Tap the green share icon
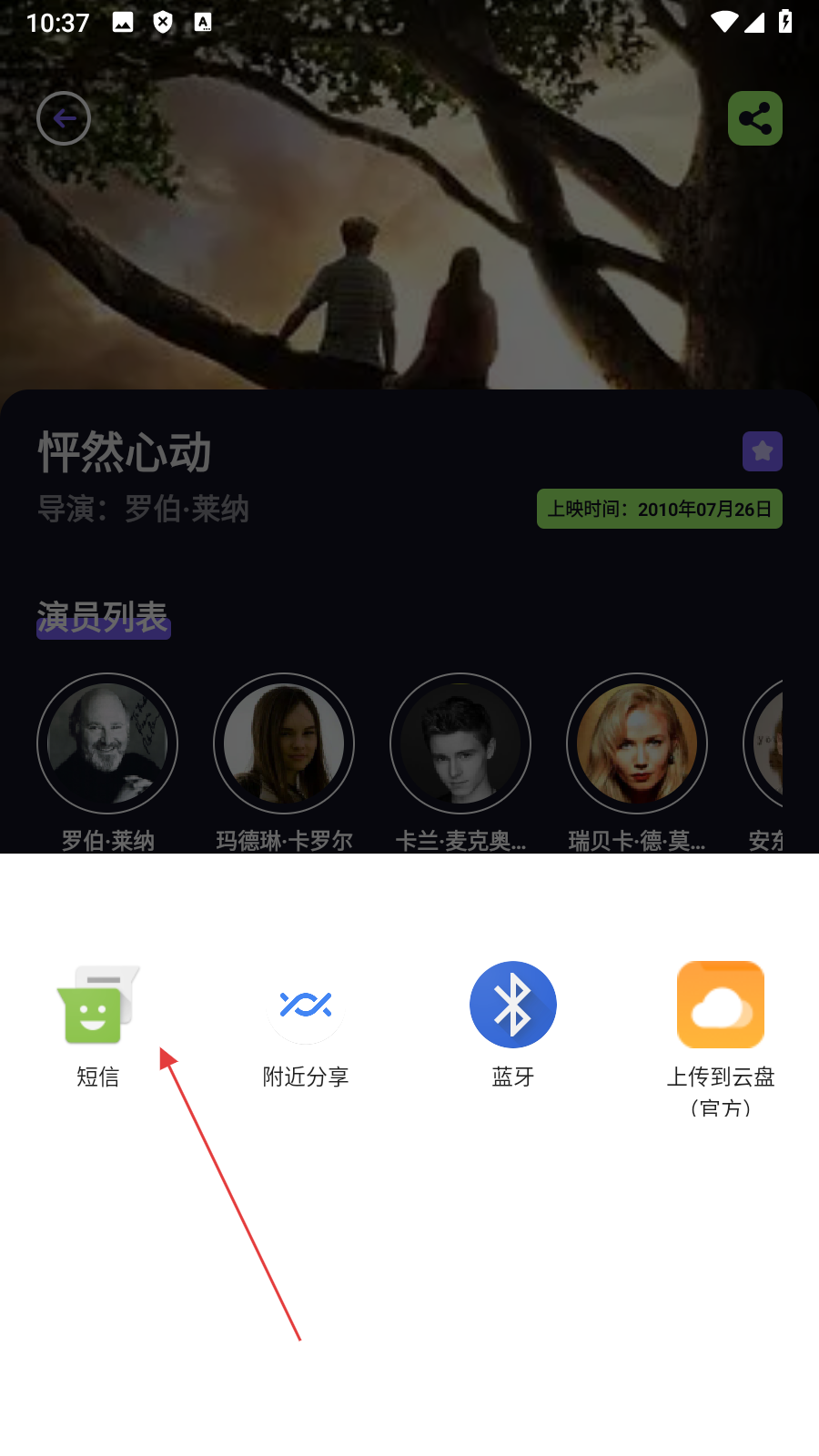The image size is (819, 1456). pos(755,118)
